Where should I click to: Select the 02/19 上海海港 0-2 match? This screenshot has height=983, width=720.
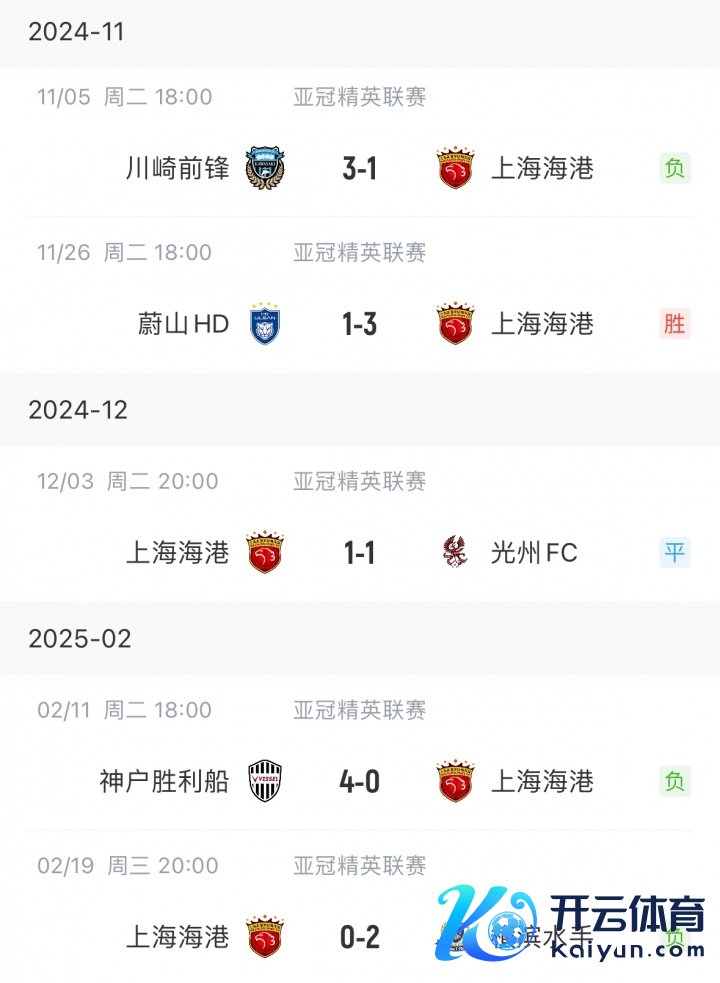click(359, 937)
